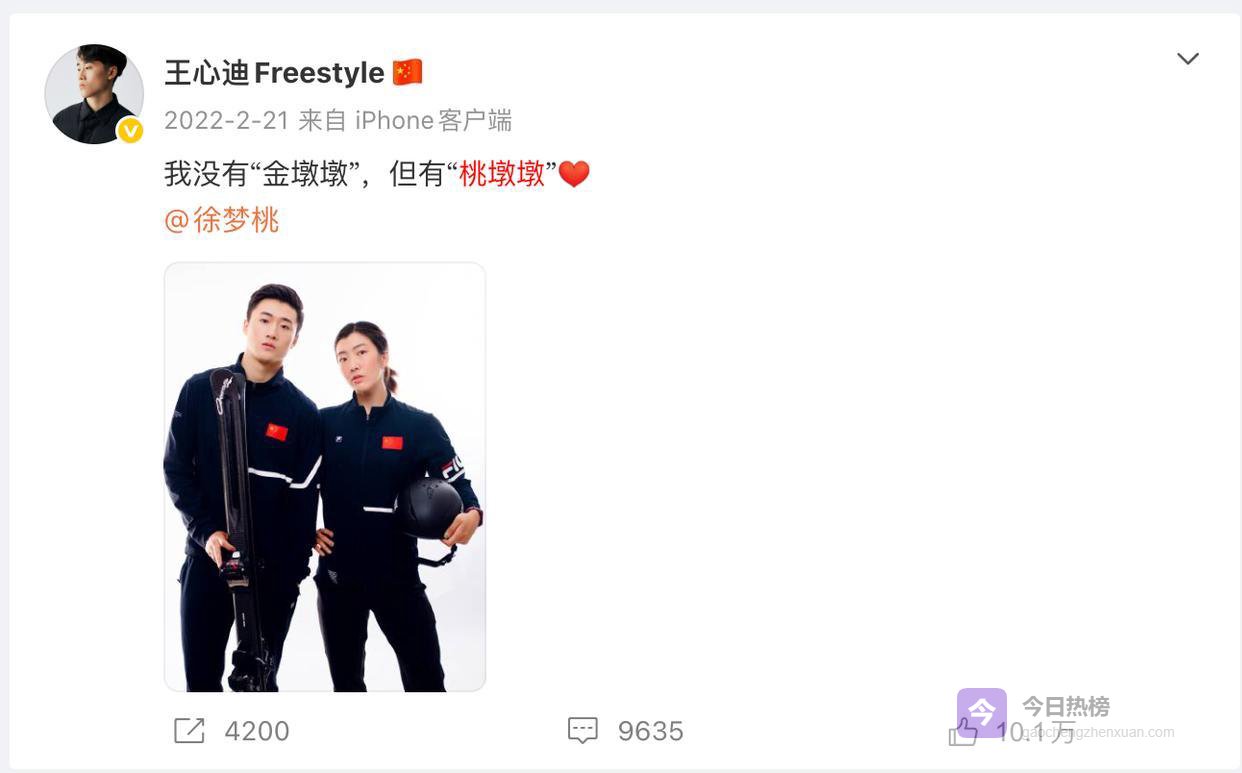This screenshot has width=1242, height=773.
Task: View the attached post photo
Action: click(x=325, y=477)
